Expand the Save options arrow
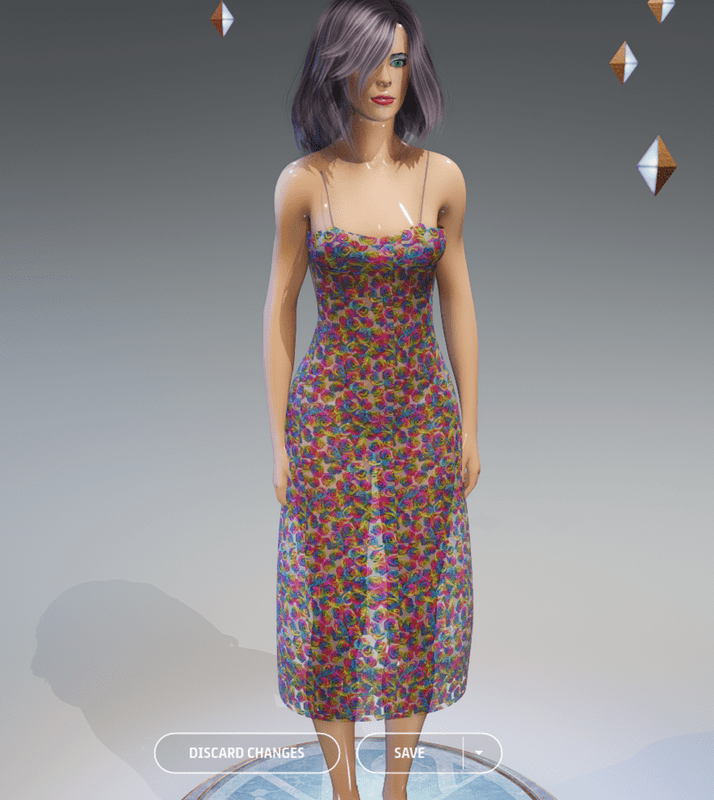Image resolution: width=714 pixels, height=800 pixels. click(x=481, y=753)
